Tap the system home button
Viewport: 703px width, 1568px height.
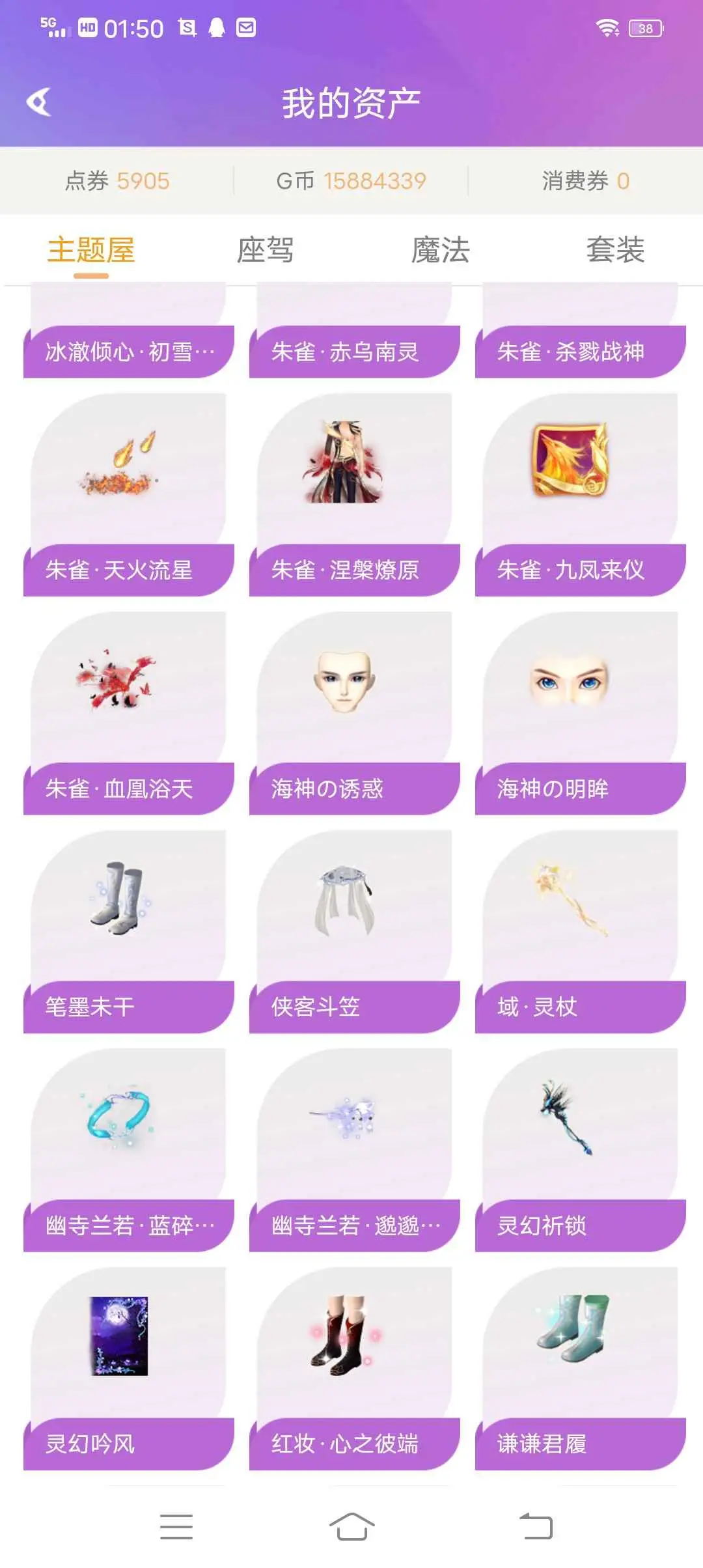(351, 1526)
